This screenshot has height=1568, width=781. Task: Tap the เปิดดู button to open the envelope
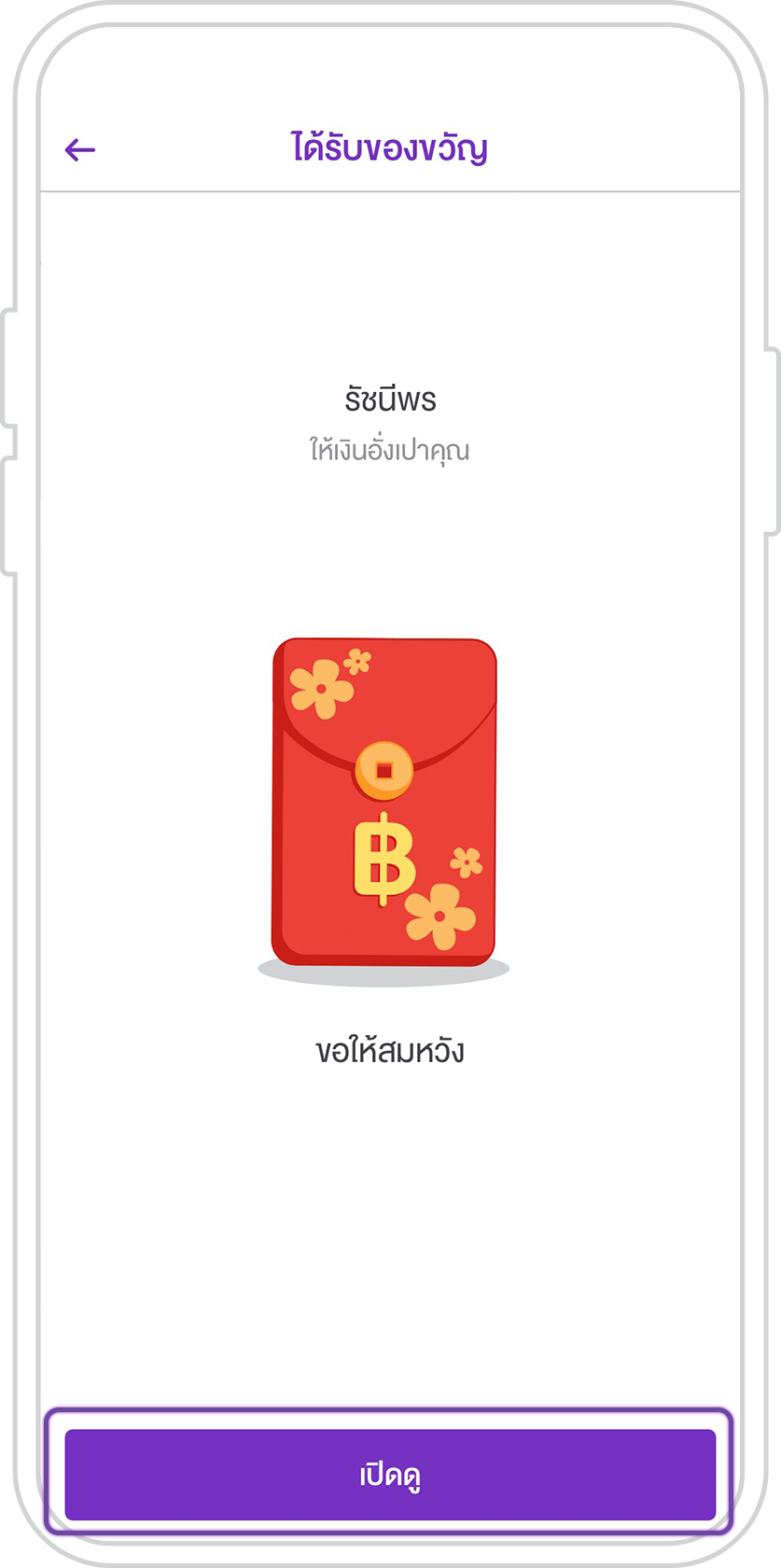tap(390, 1474)
